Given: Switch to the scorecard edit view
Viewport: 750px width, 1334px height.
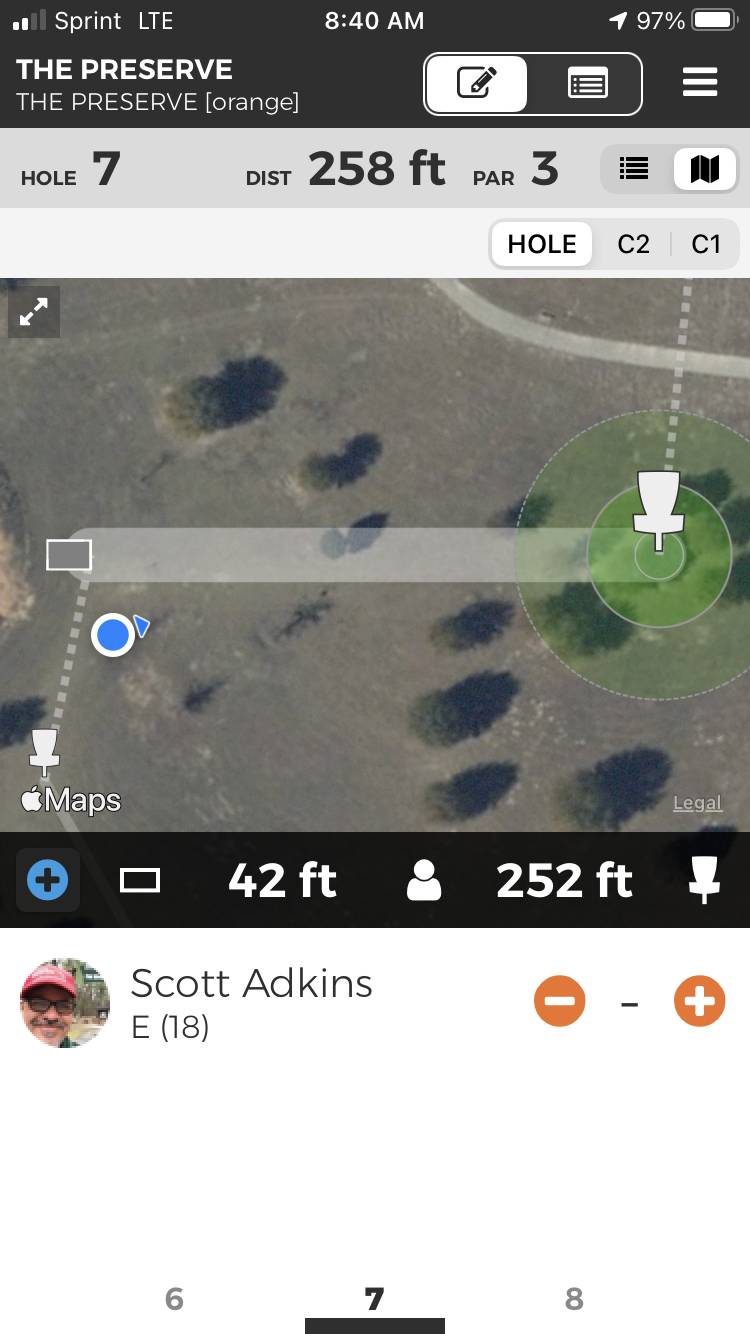Looking at the screenshot, I should click(477, 84).
